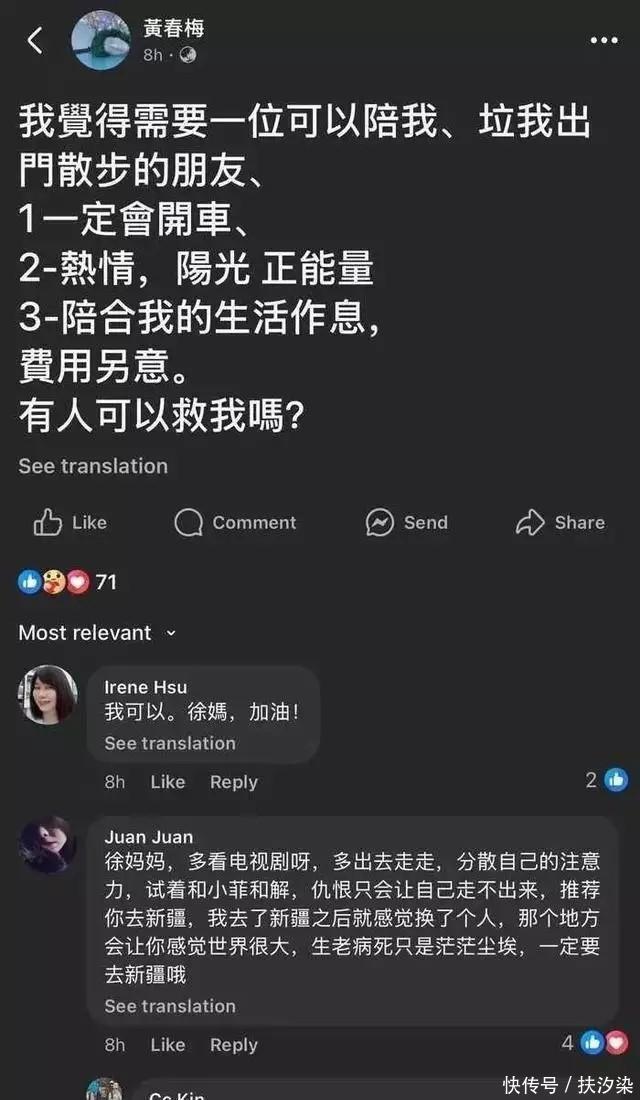See translation of Irene Hsu's comment
Screen dimensions: 640x1100
[x=170, y=743]
